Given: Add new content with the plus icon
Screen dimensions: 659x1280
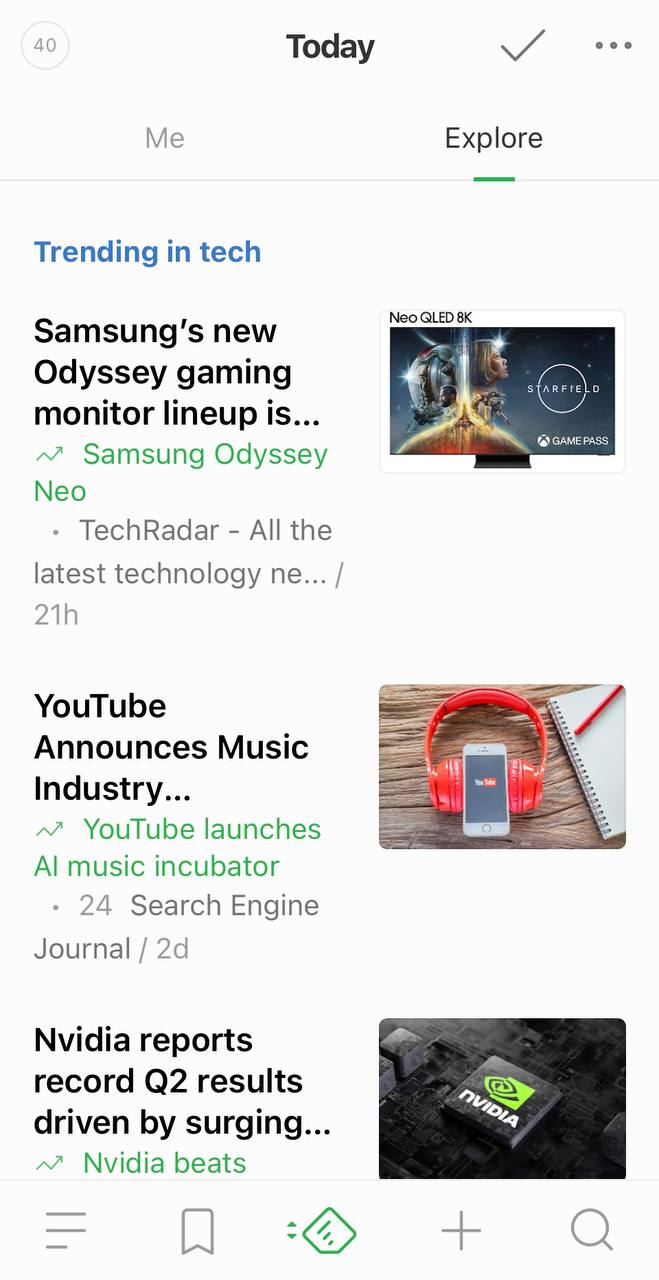Looking at the screenshot, I should pos(461,1231).
